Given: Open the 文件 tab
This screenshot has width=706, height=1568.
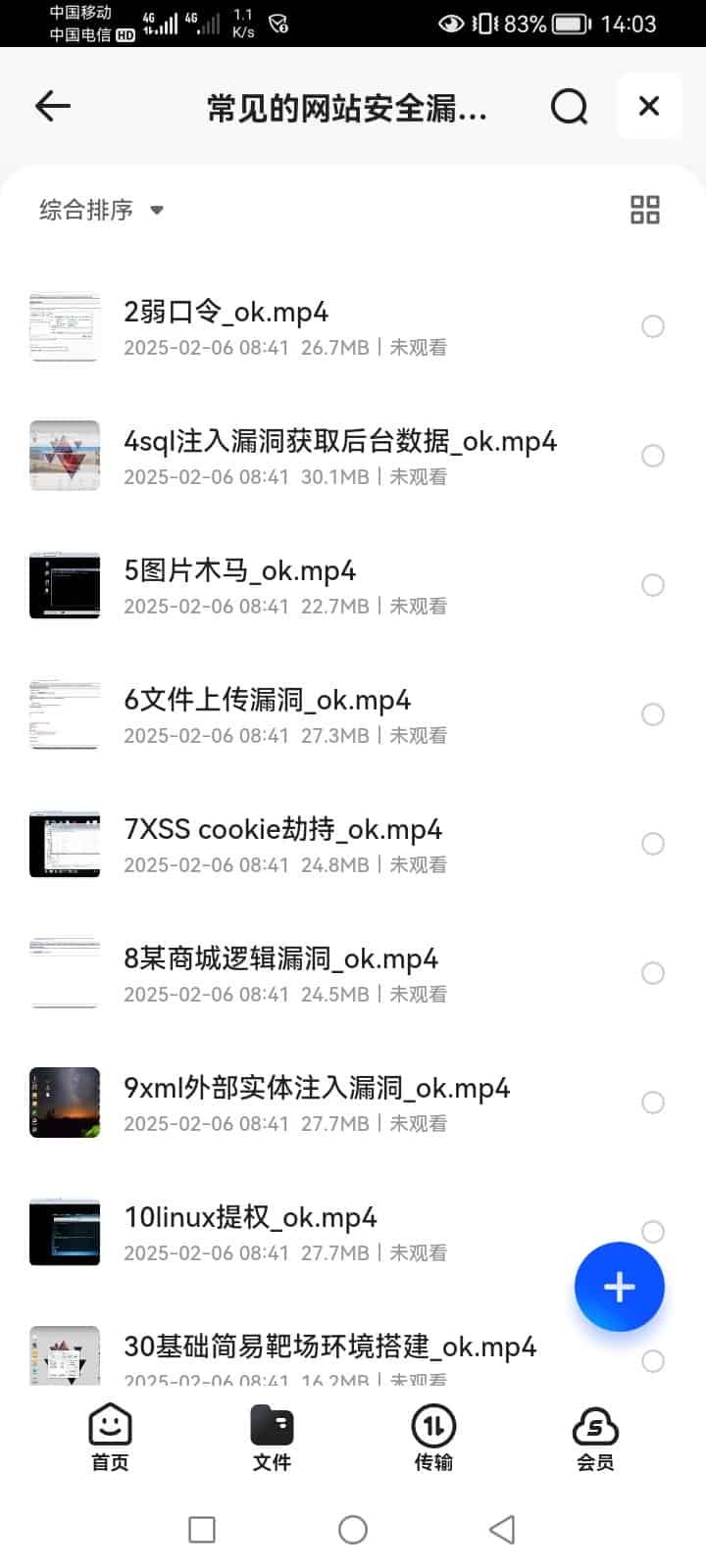Looking at the screenshot, I should 272,1438.
